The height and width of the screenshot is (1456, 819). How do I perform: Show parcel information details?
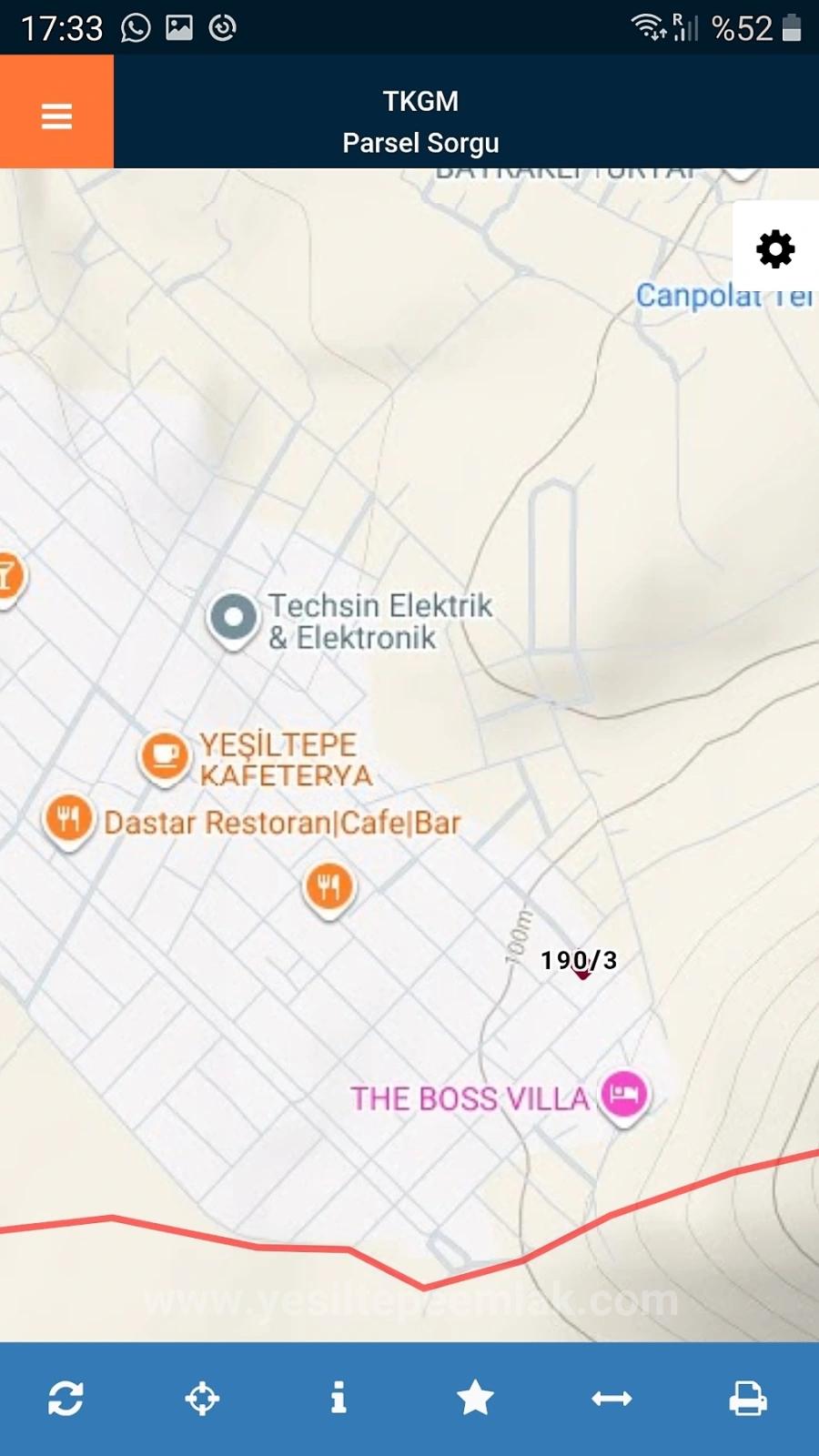339,1398
